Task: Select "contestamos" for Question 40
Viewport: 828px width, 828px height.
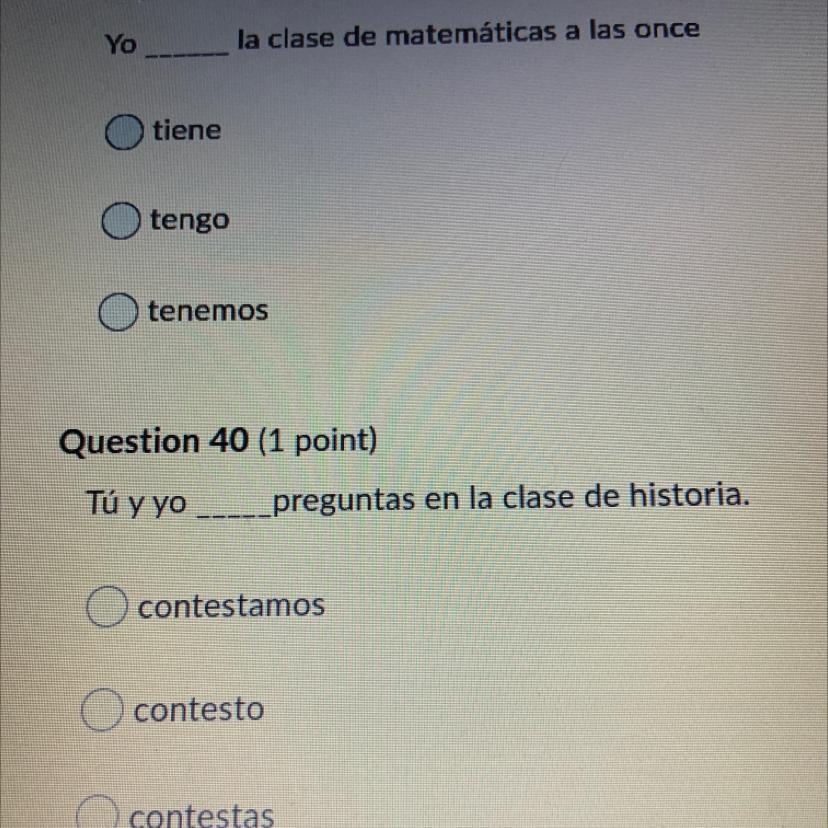Action: point(107,606)
